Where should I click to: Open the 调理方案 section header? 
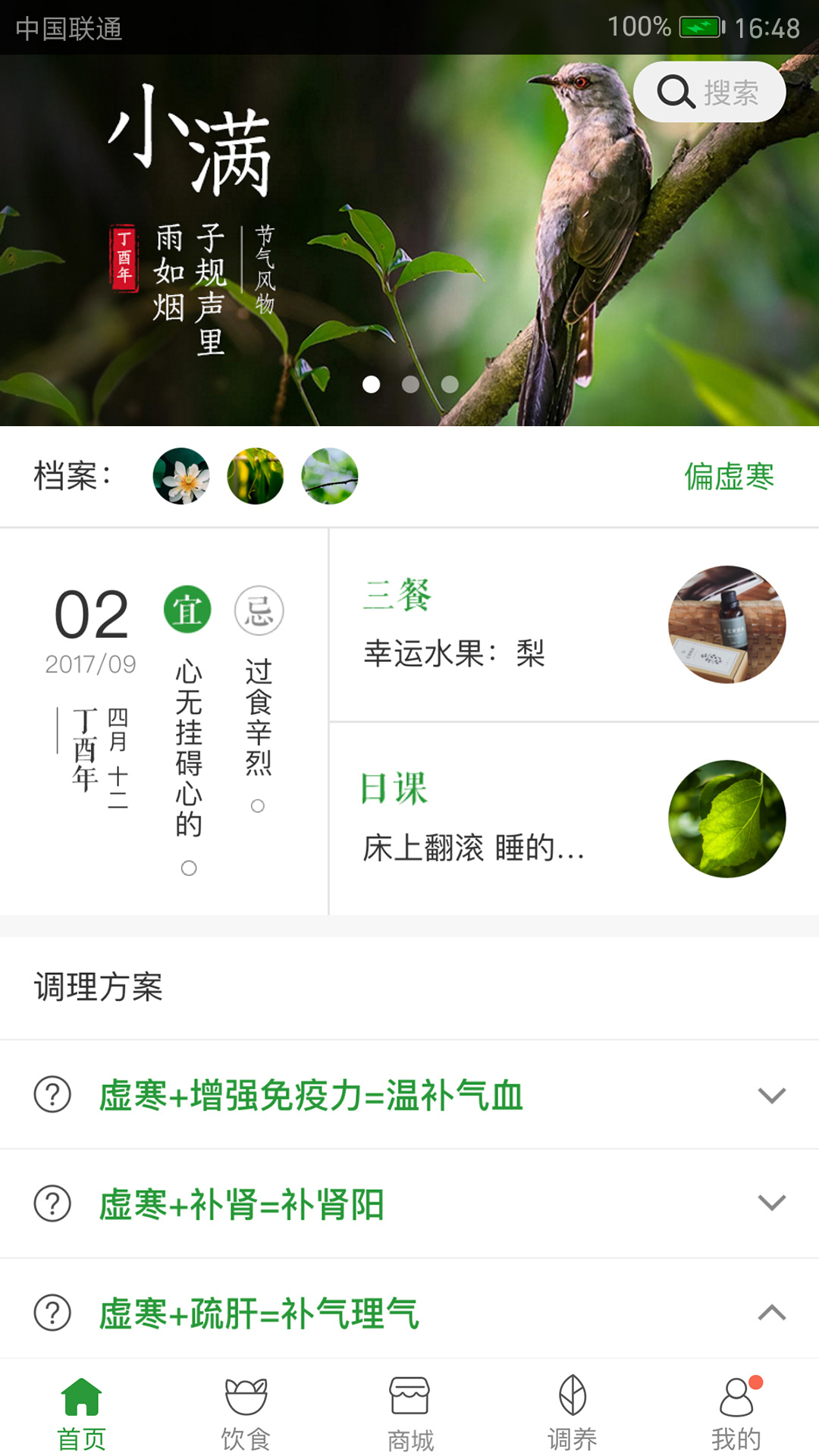pos(98,987)
